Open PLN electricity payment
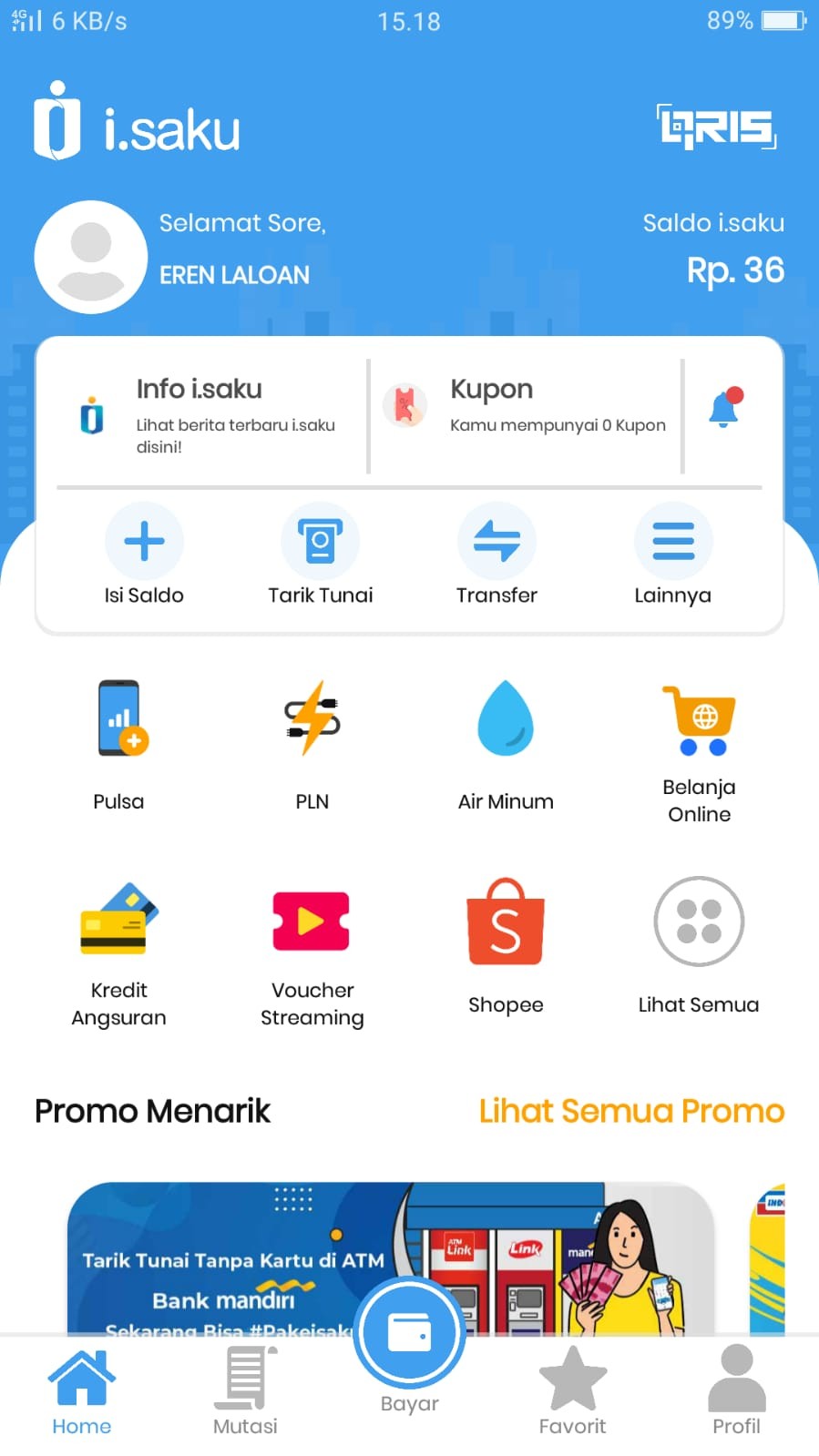 (312, 743)
